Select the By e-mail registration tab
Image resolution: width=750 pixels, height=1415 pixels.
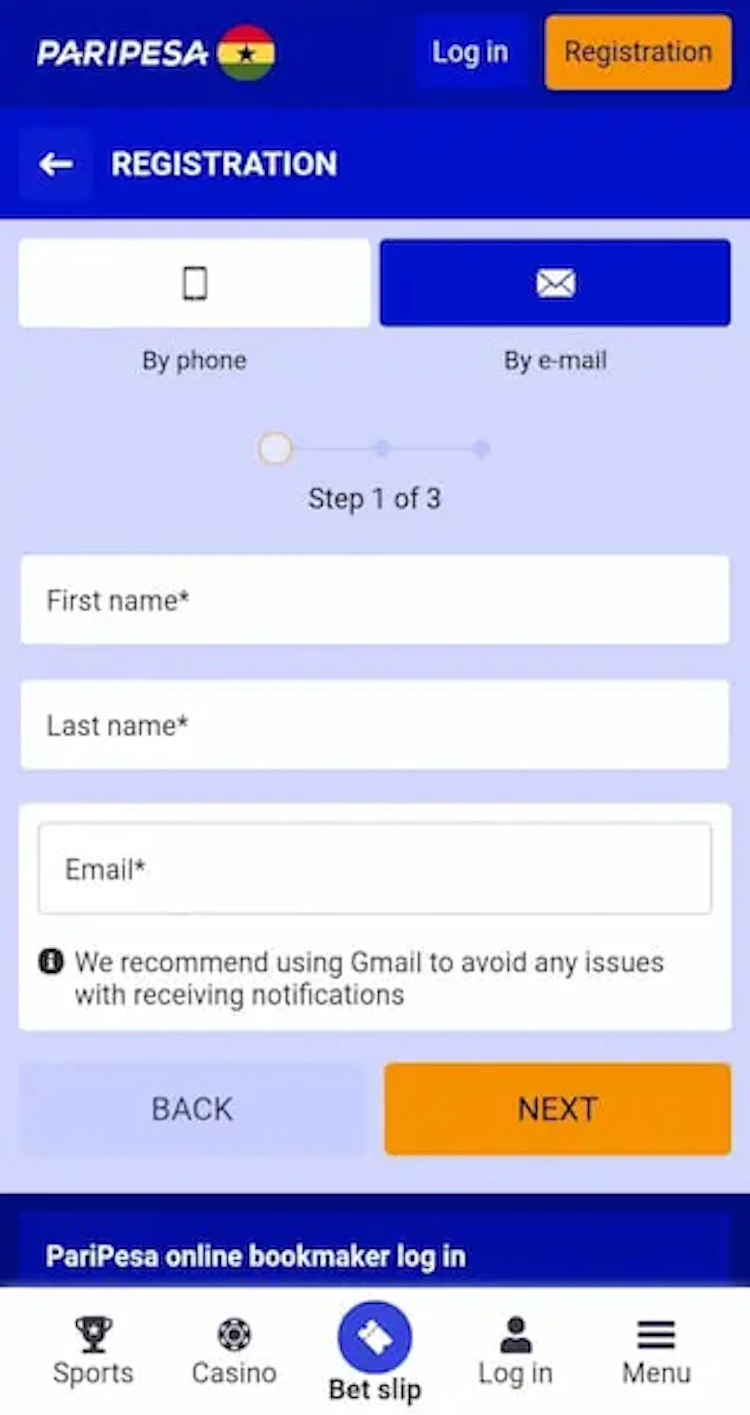coord(555,283)
